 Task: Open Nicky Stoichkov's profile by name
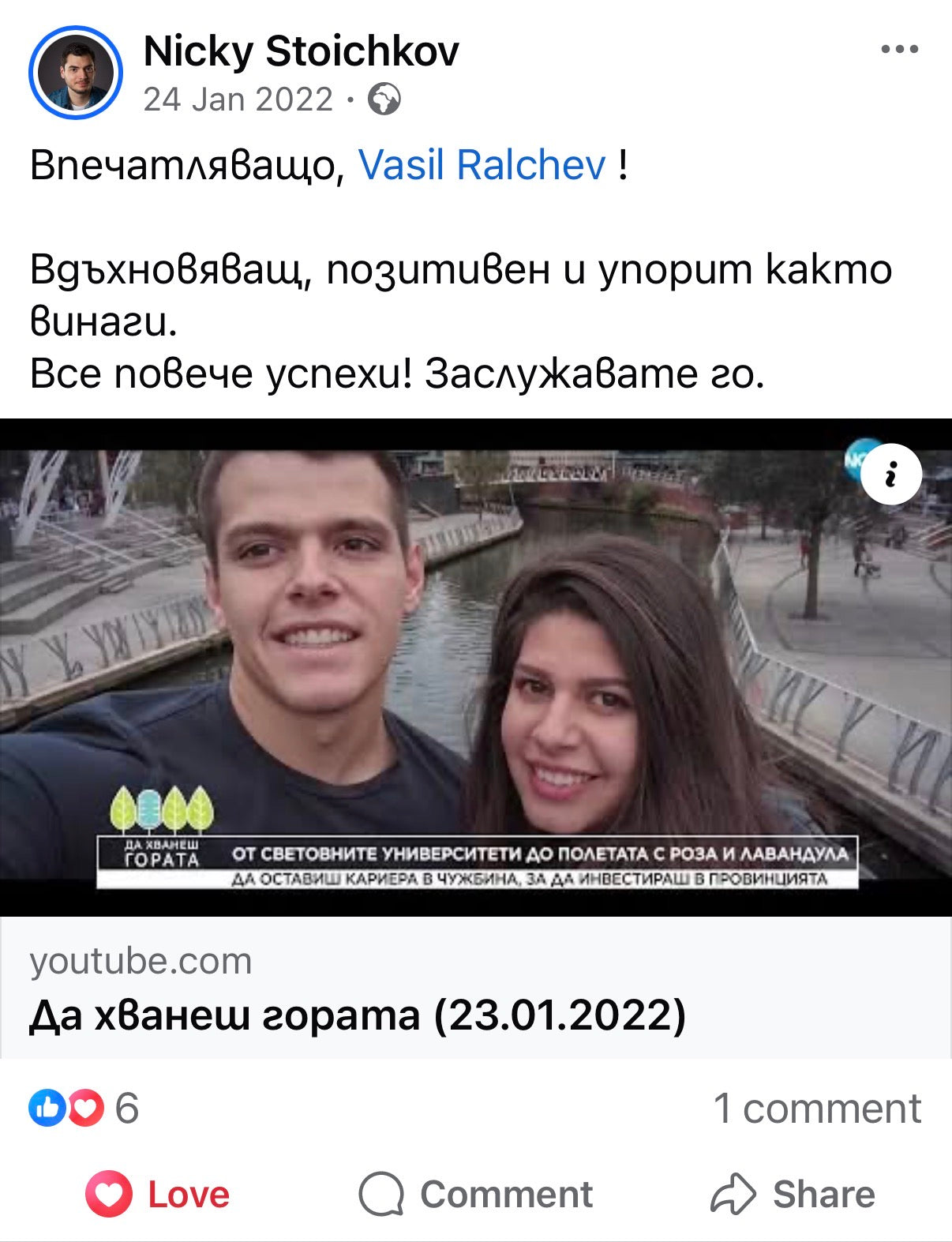(x=301, y=52)
